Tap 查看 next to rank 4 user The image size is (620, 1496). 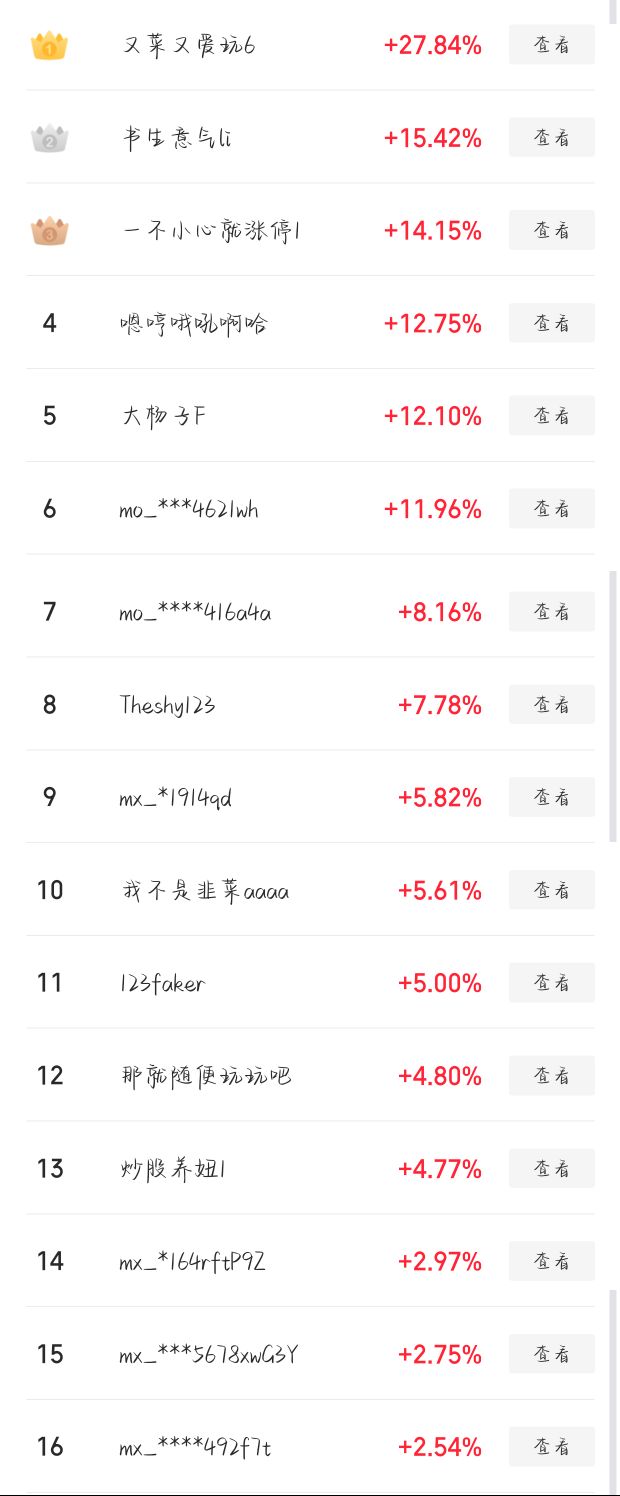click(551, 323)
